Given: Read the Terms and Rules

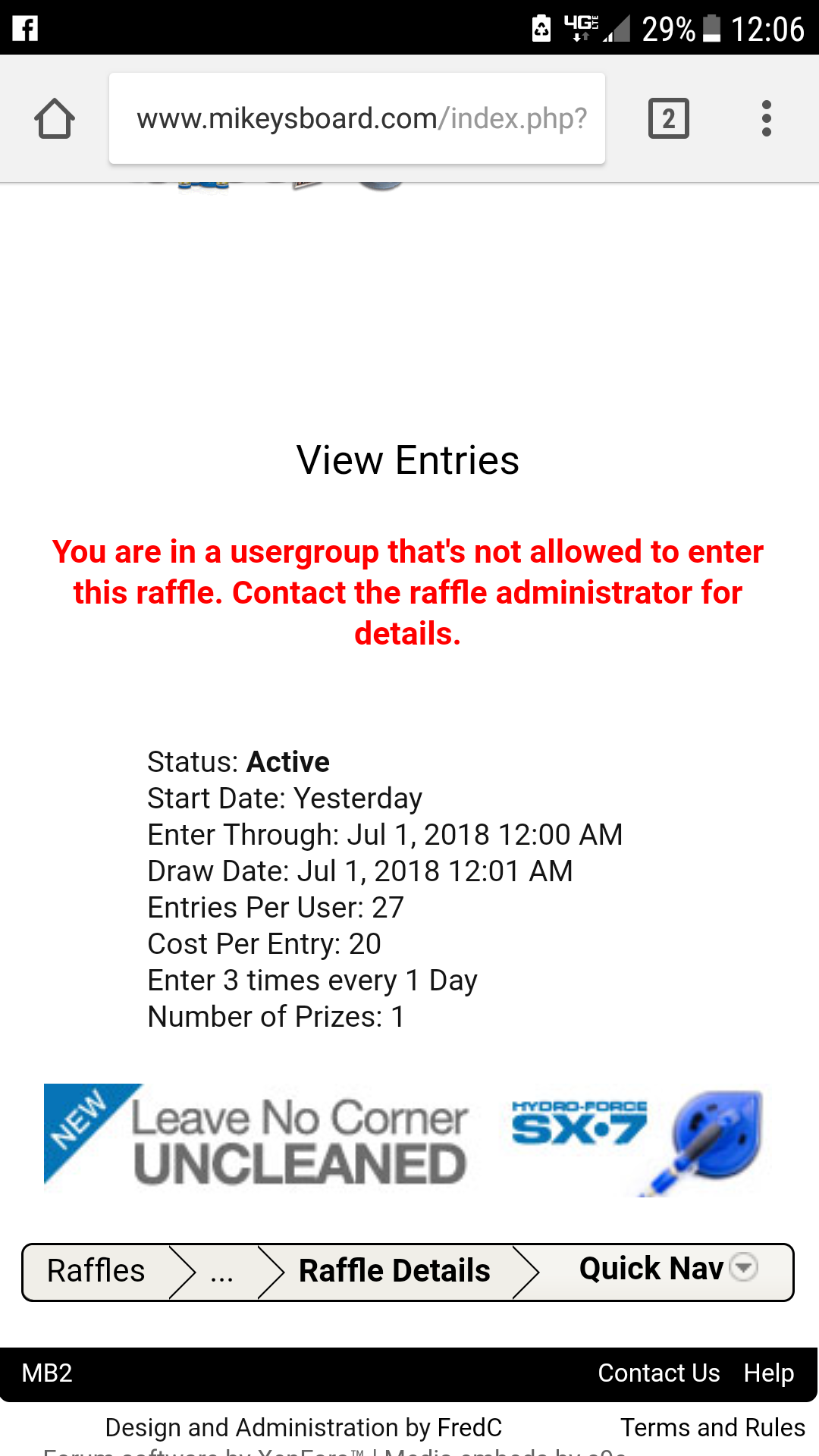Looking at the screenshot, I should coord(712,1428).
